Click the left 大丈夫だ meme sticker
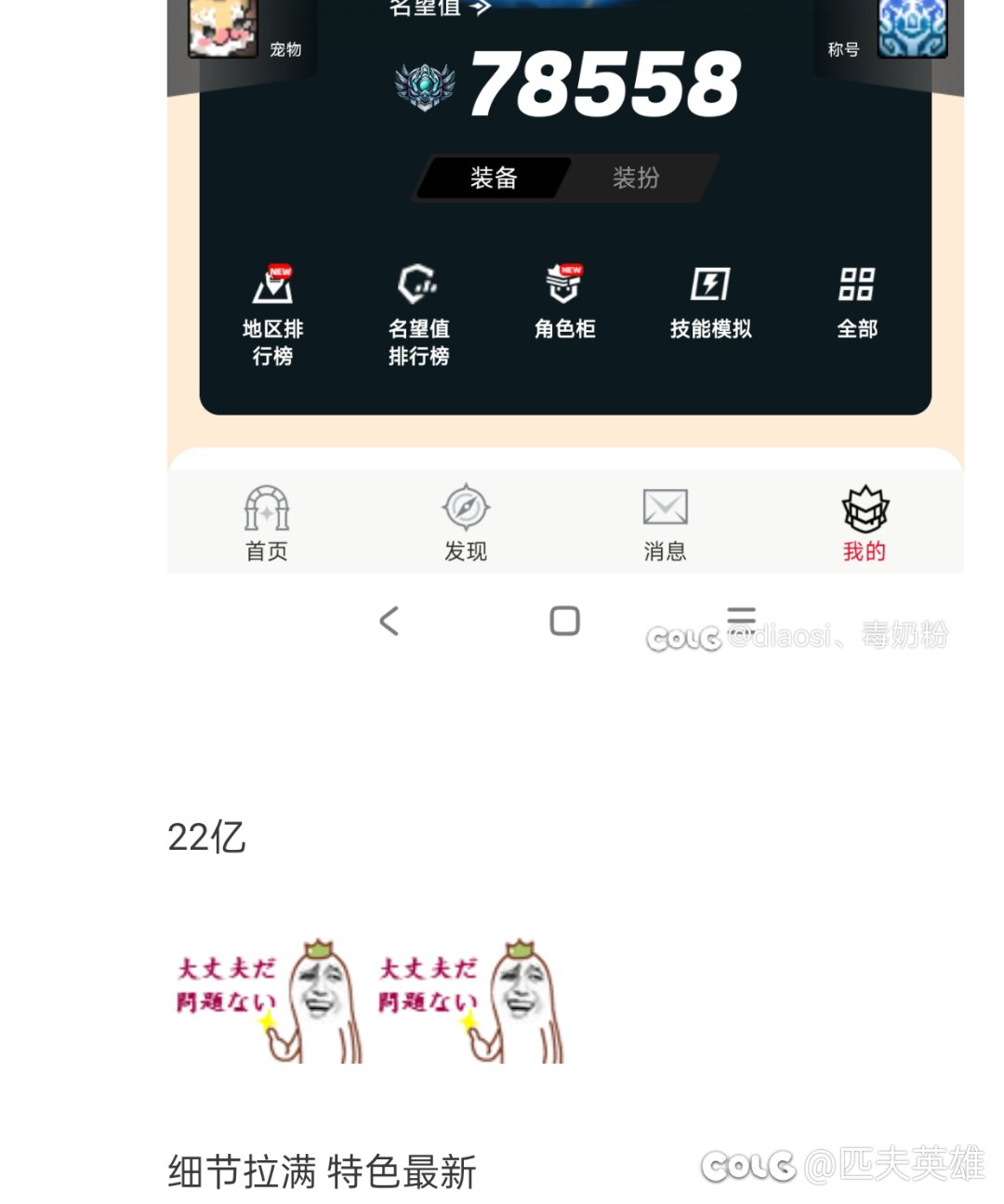Image resolution: width=1004 pixels, height=1204 pixels. point(270,999)
